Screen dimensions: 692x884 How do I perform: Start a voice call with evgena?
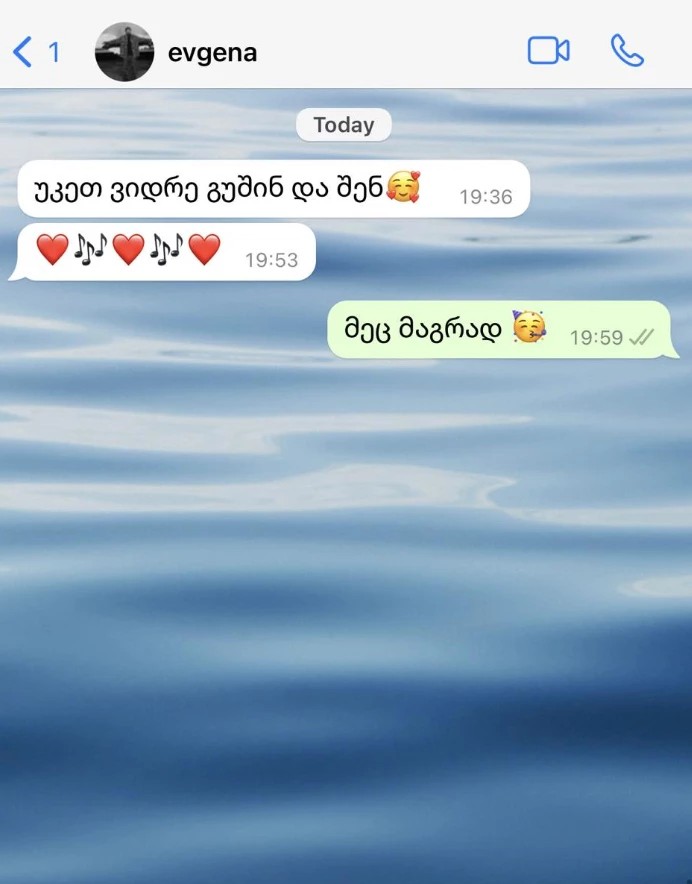click(x=627, y=51)
